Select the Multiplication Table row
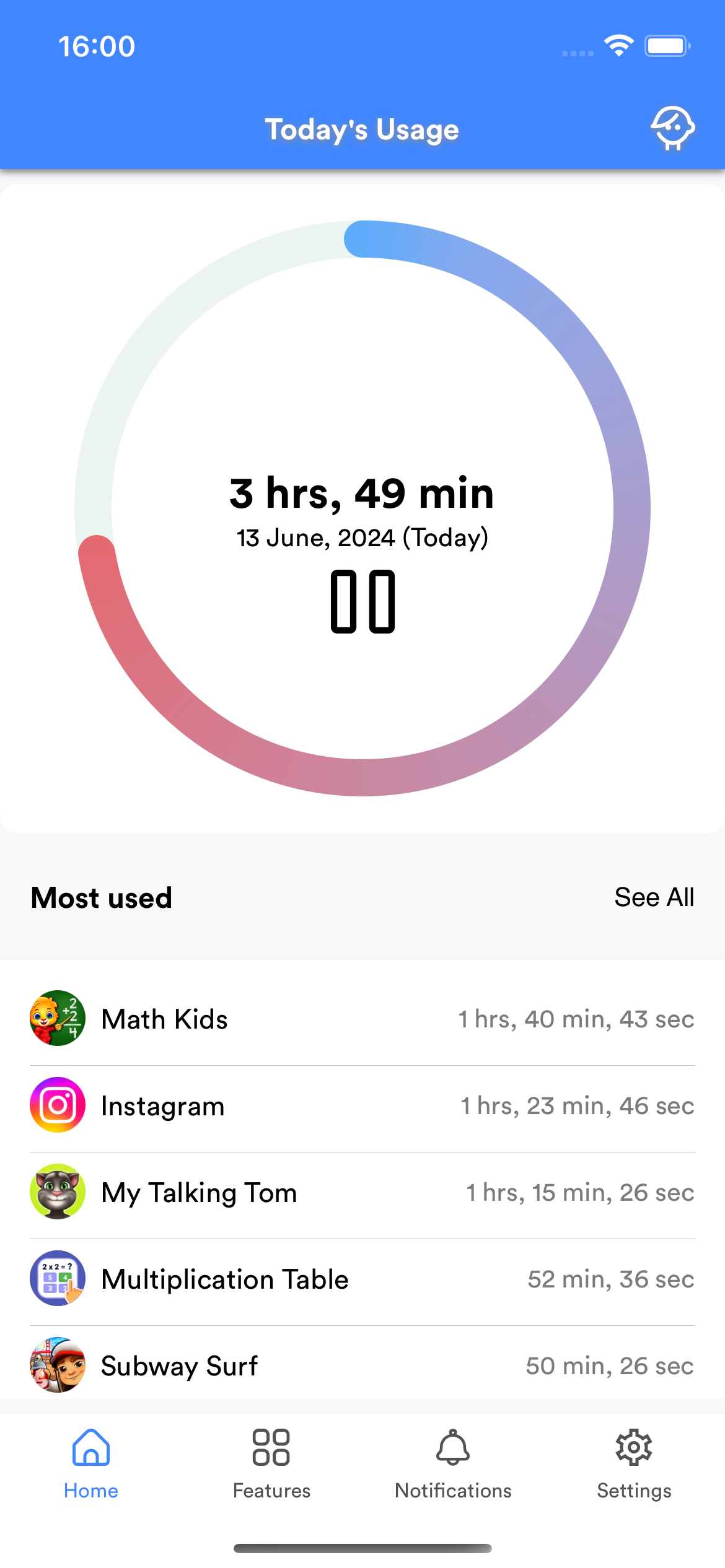Viewport: 725px width, 1568px height. [x=362, y=1279]
